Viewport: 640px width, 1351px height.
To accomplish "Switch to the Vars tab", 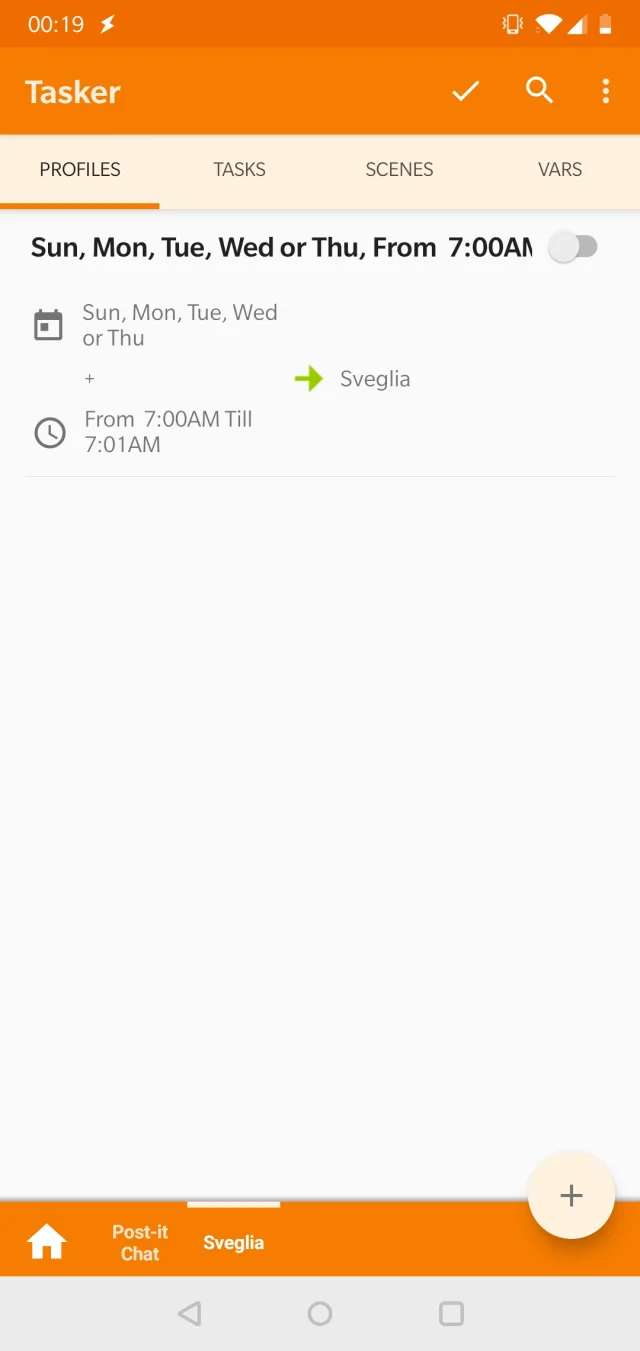I will click(559, 170).
